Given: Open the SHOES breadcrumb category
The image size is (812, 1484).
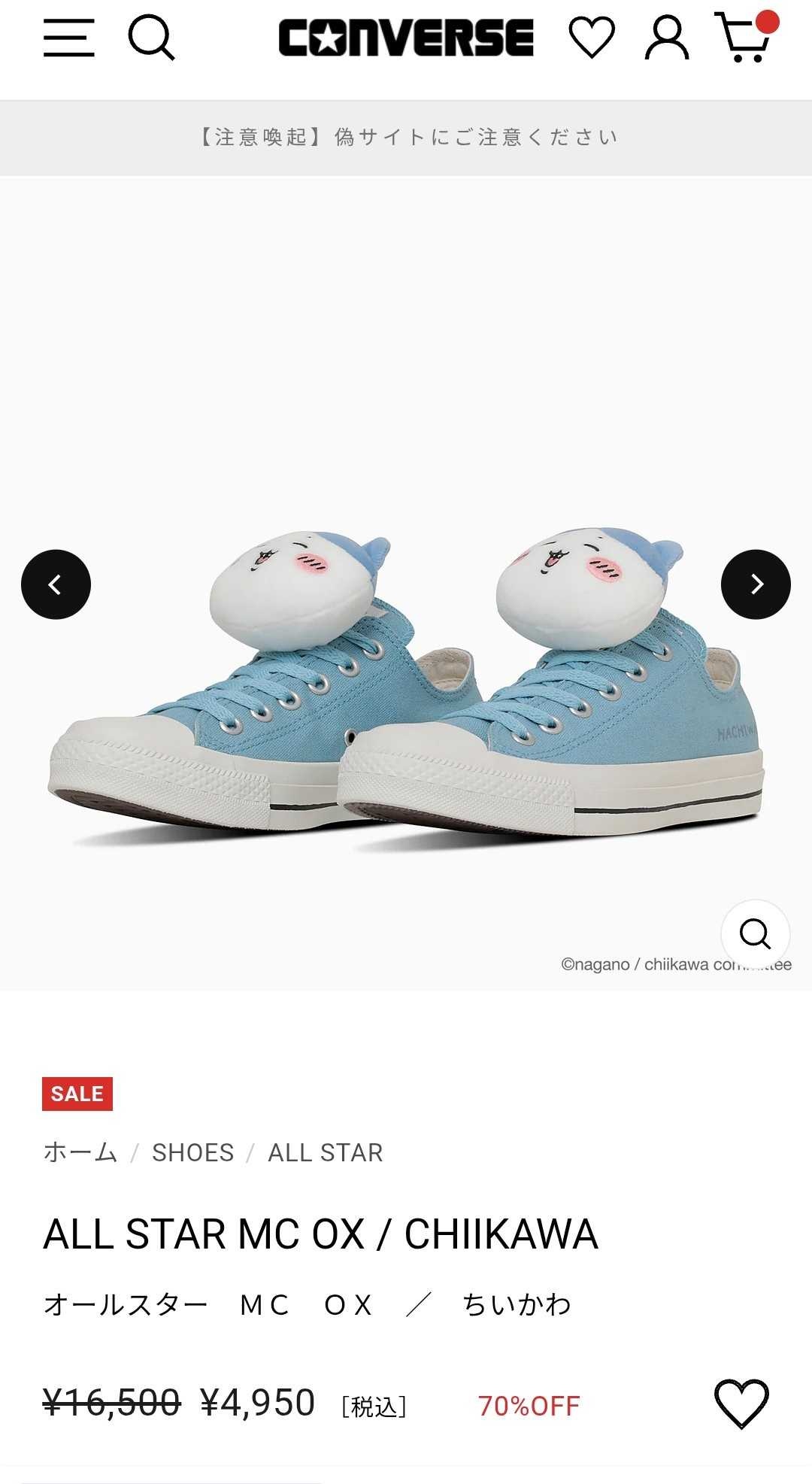Looking at the screenshot, I should point(192,1152).
